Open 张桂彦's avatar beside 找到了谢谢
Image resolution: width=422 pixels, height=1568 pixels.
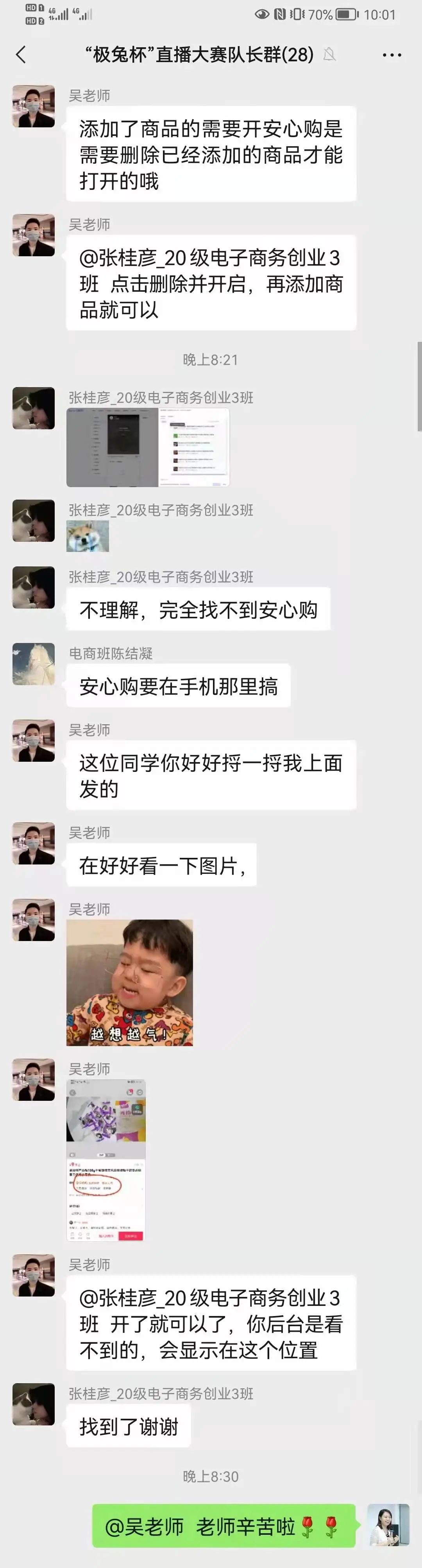(x=34, y=1404)
